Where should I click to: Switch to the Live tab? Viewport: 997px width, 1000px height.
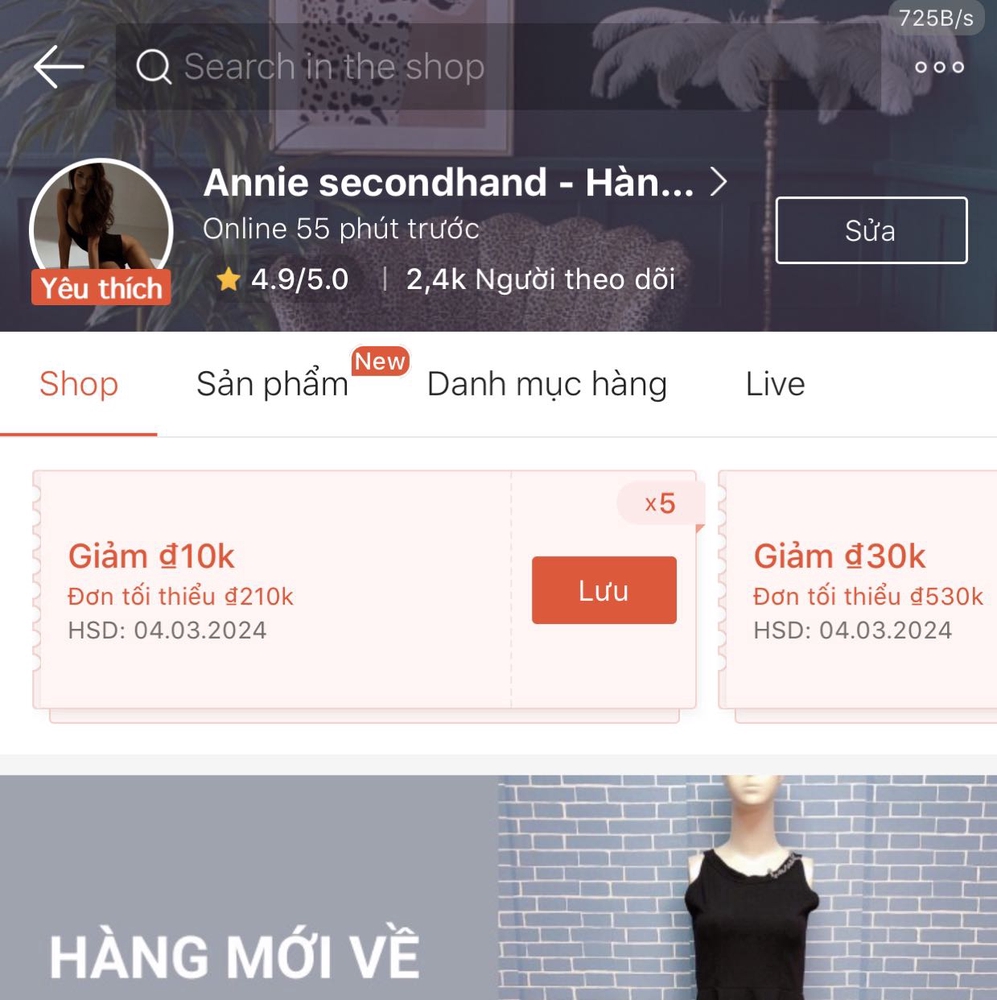pos(775,384)
